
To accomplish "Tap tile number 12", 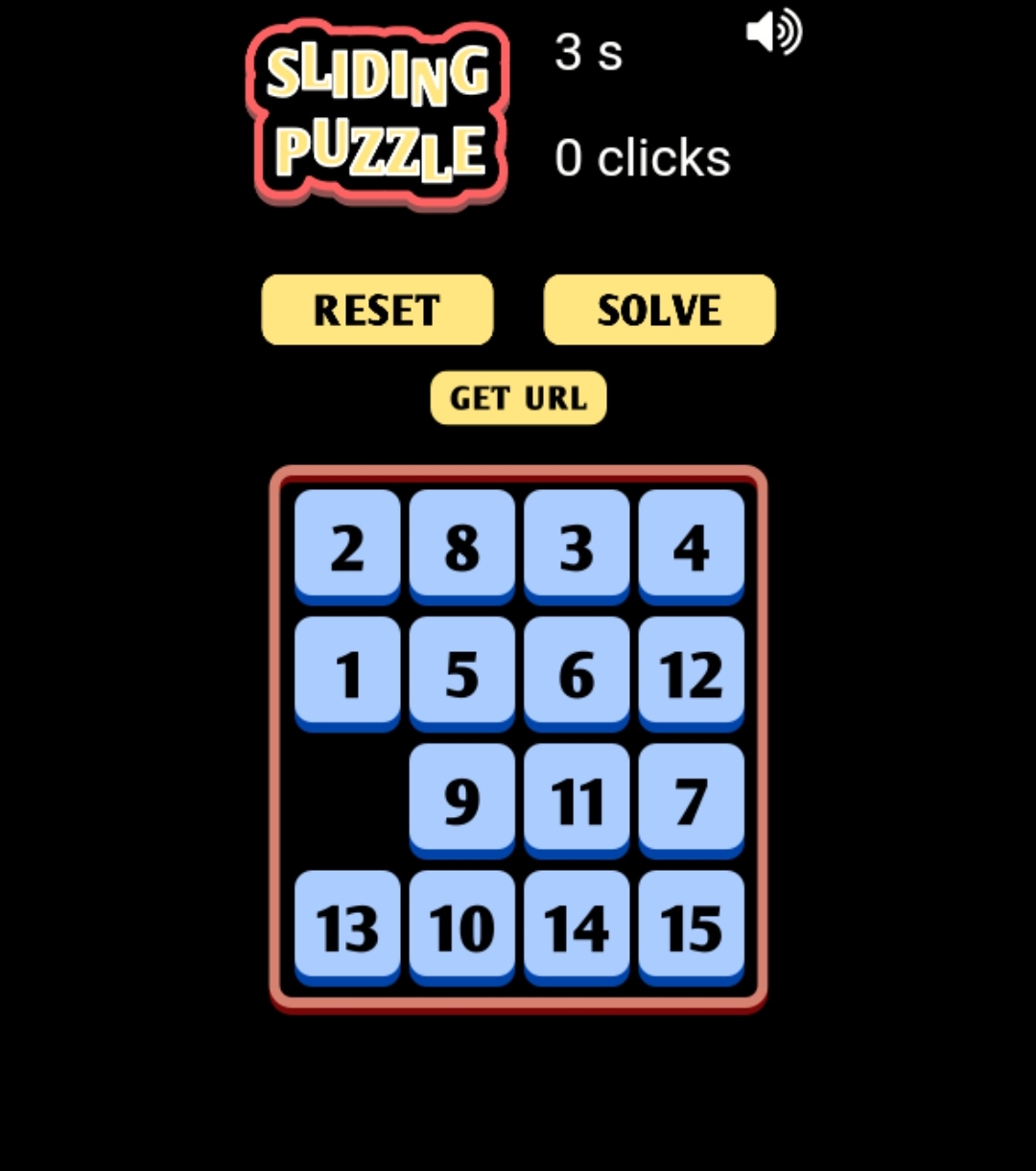I will (691, 672).
